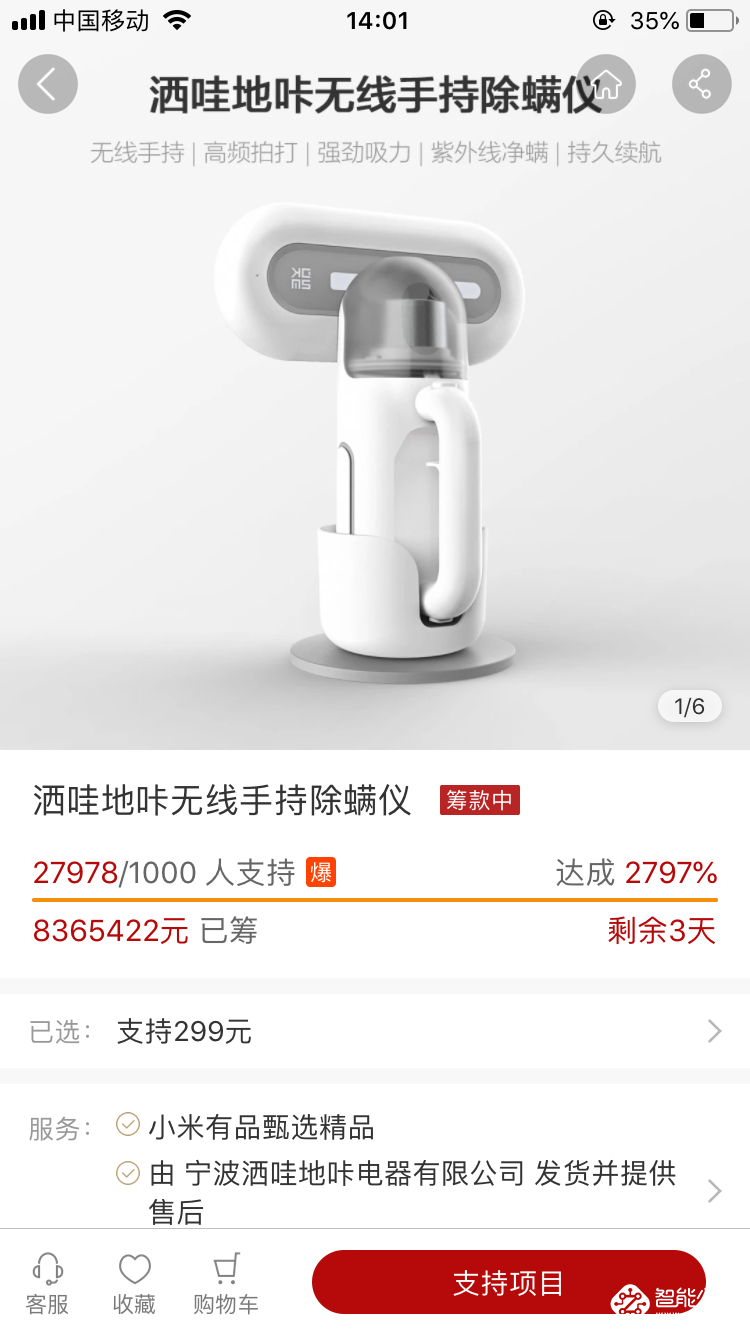The height and width of the screenshot is (1334, 750).
Task: Tap the red funding progress bar
Action: 375,901
